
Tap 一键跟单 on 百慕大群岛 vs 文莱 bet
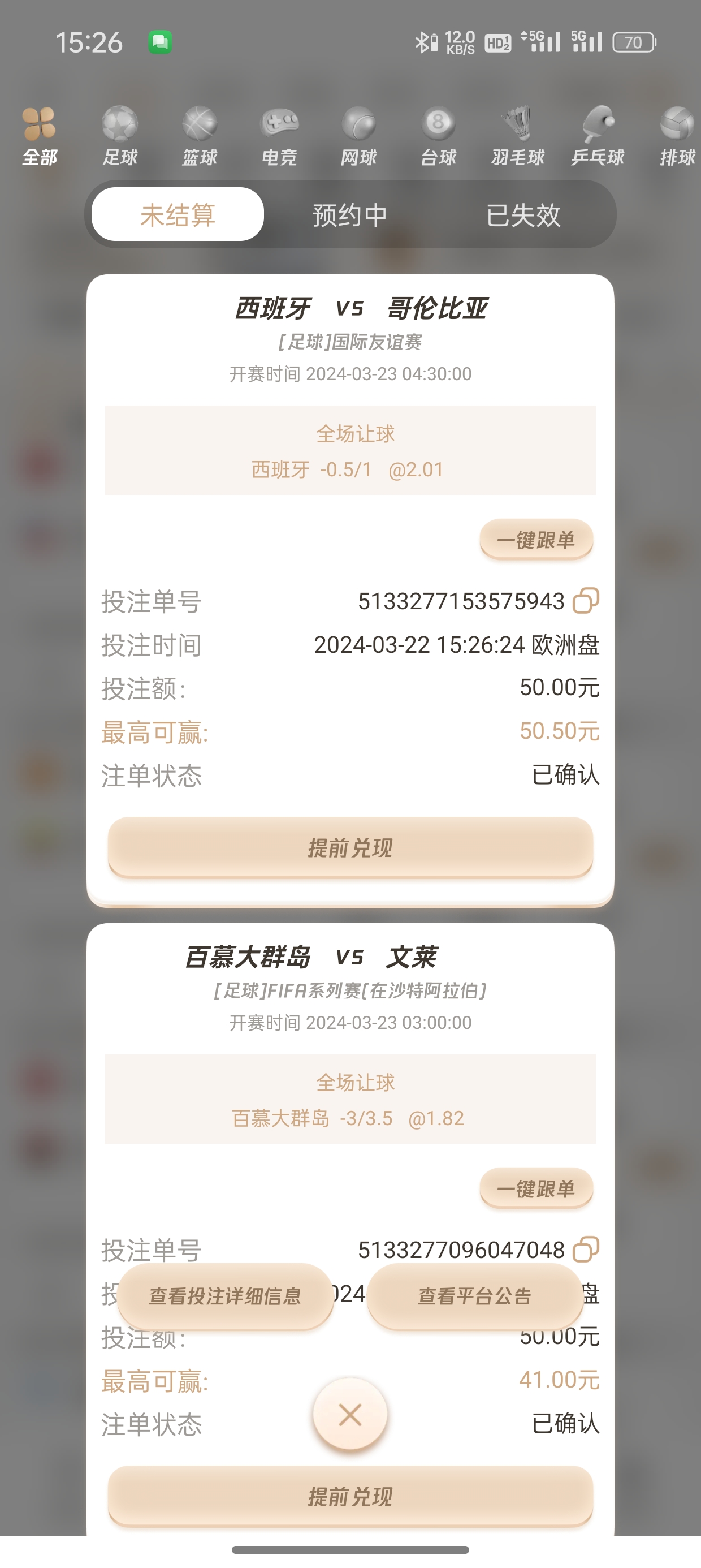pos(536,1188)
